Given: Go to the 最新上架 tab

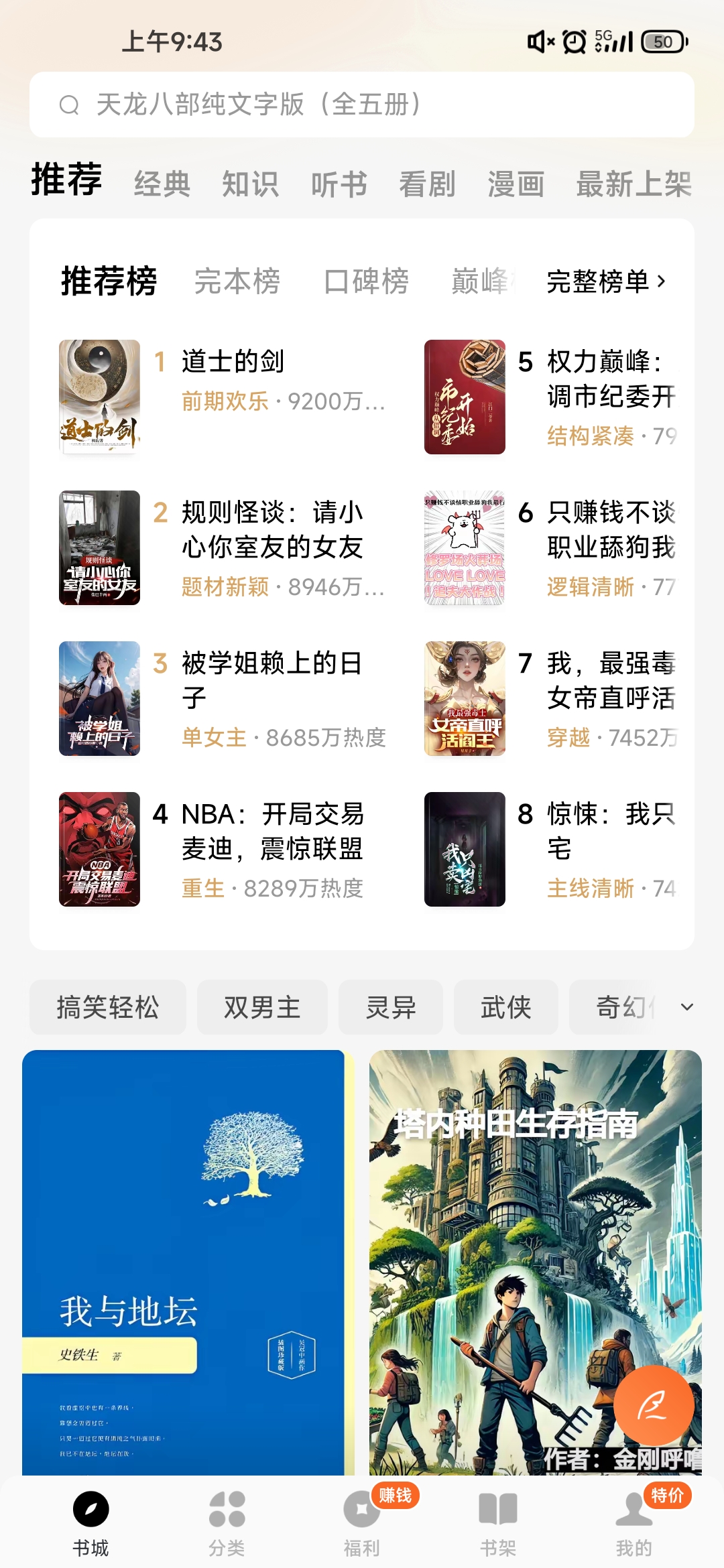Looking at the screenshot, I should click(x=633, y=184).
